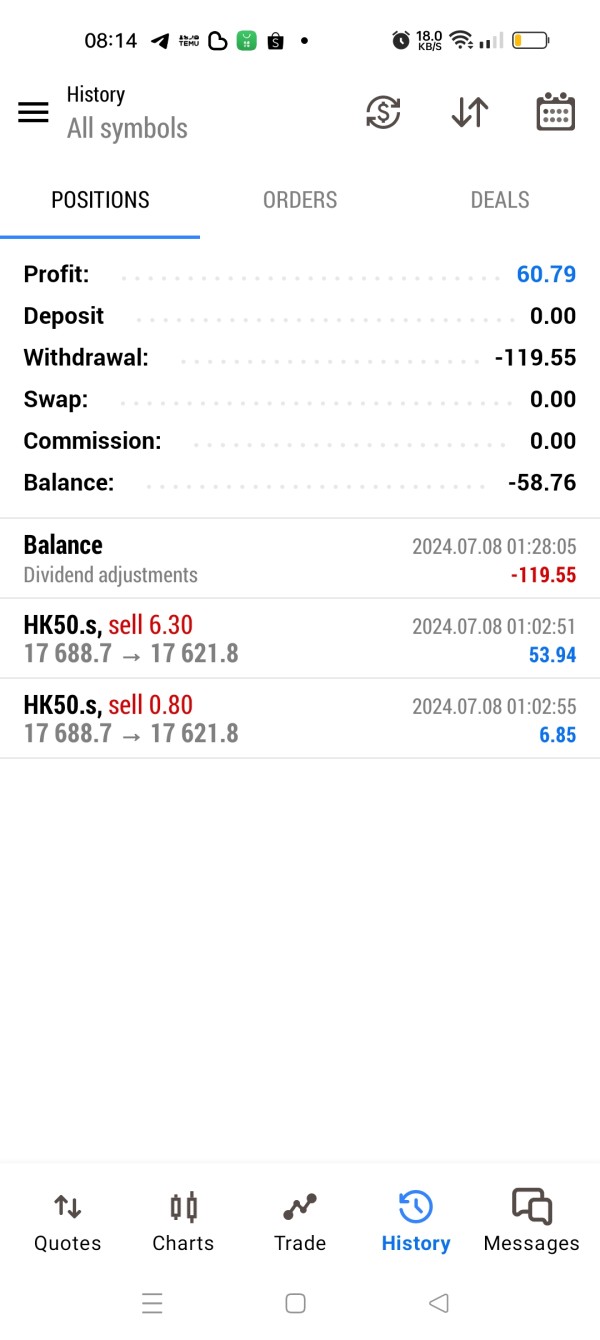This screenshot has height=1340, width=600.
Task: Open the hamburger menu drawer
Action: (x=33, y=112)
